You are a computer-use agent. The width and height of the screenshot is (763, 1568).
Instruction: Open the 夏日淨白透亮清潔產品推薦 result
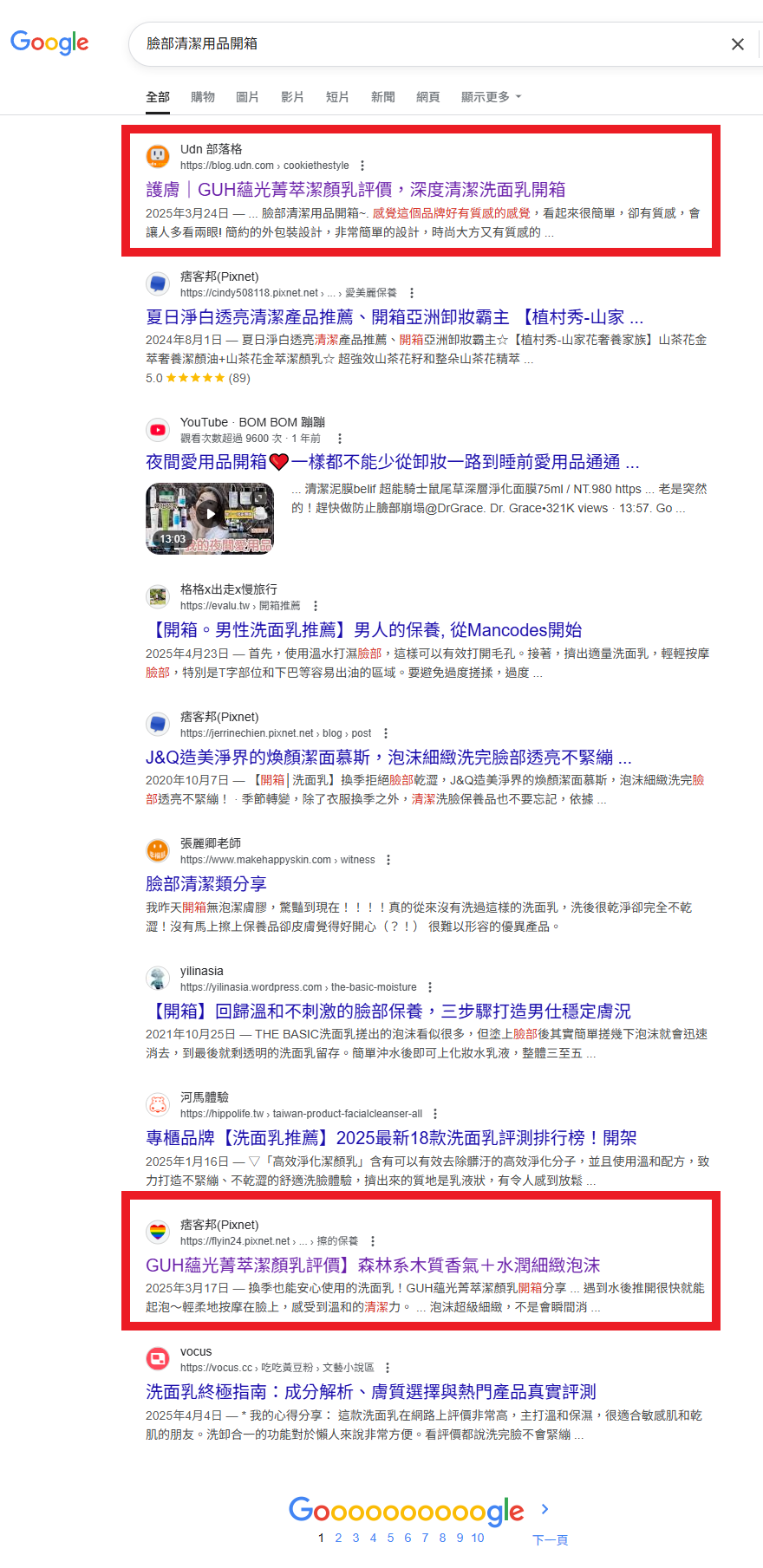coord(394,317)
